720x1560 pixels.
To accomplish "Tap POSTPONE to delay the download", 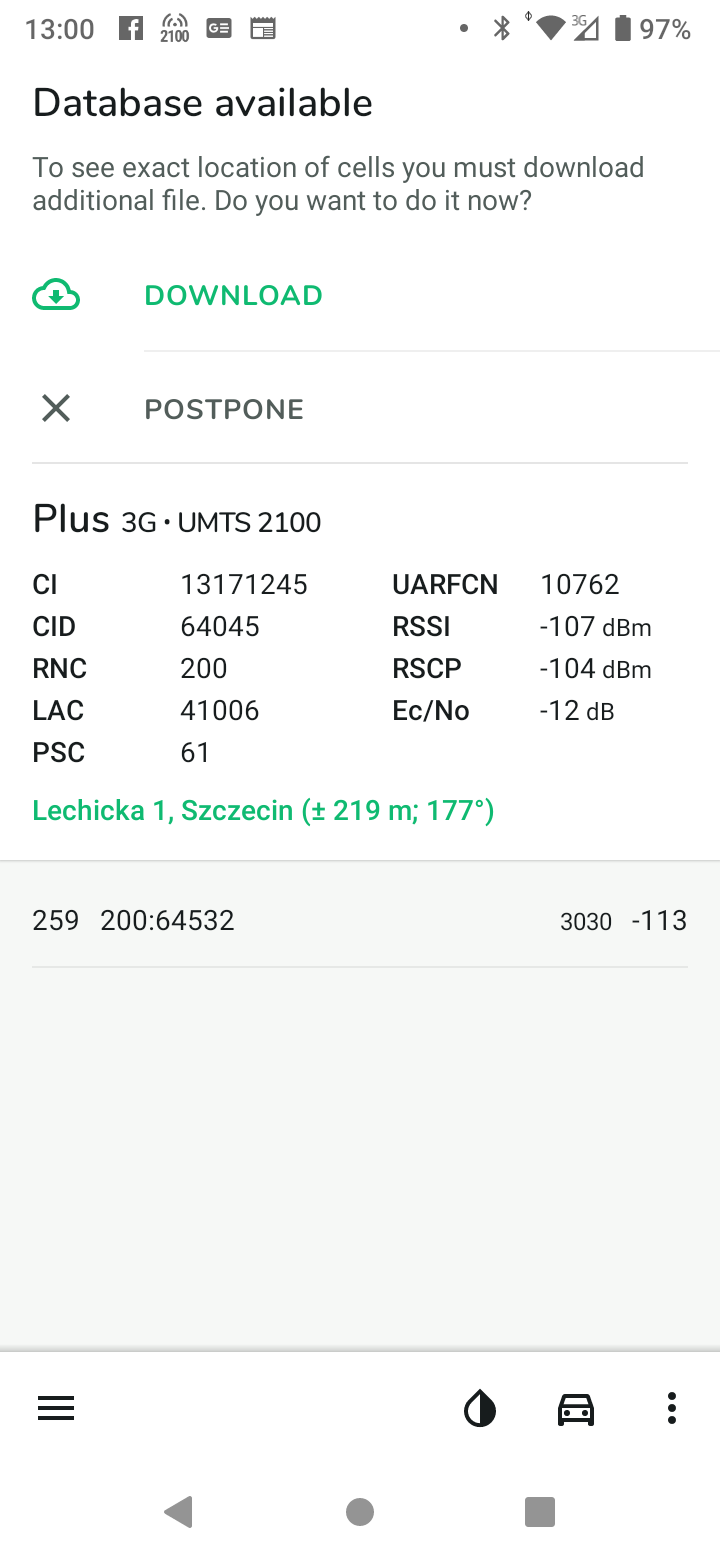I will pos(223,408).
